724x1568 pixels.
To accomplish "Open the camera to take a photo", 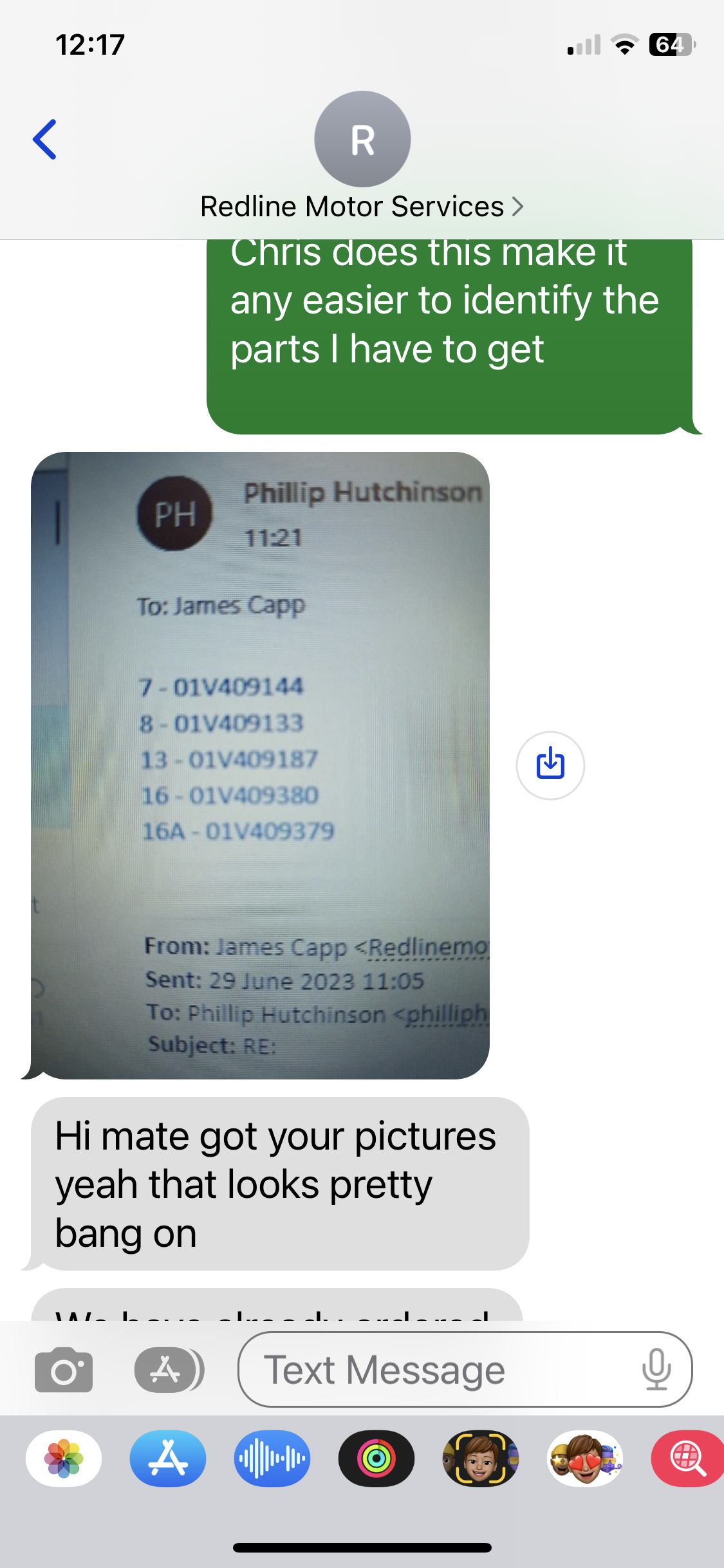I will [x=64, y=1369].
